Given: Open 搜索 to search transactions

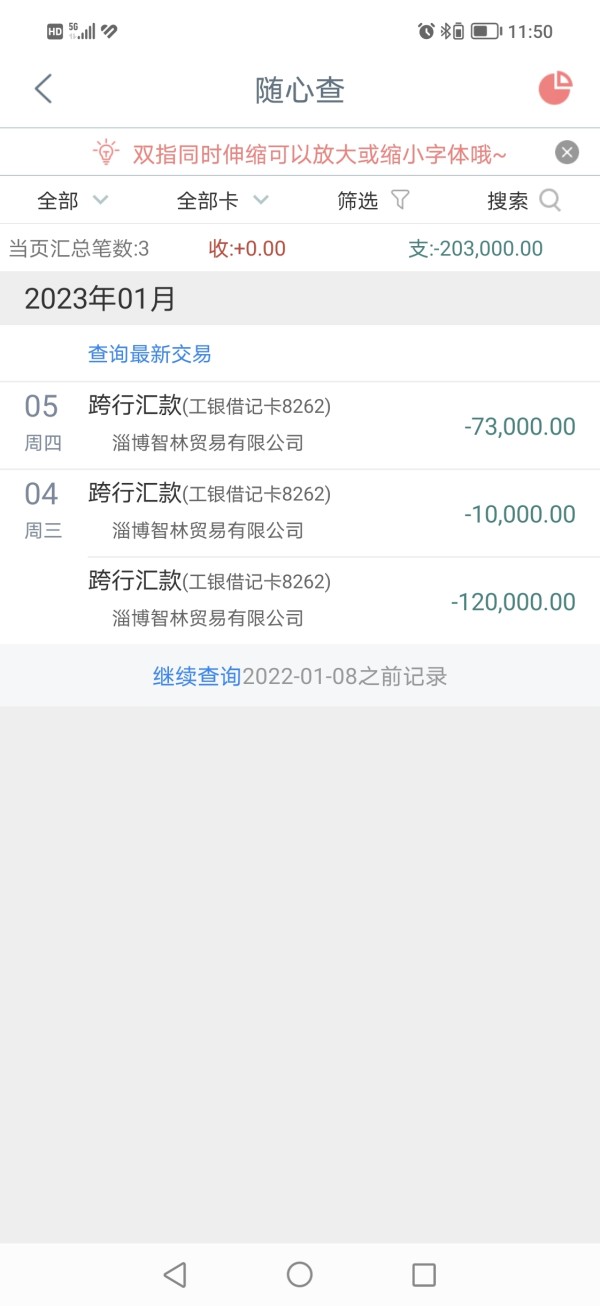Looking at the screenshot, I should click(524, 201).
